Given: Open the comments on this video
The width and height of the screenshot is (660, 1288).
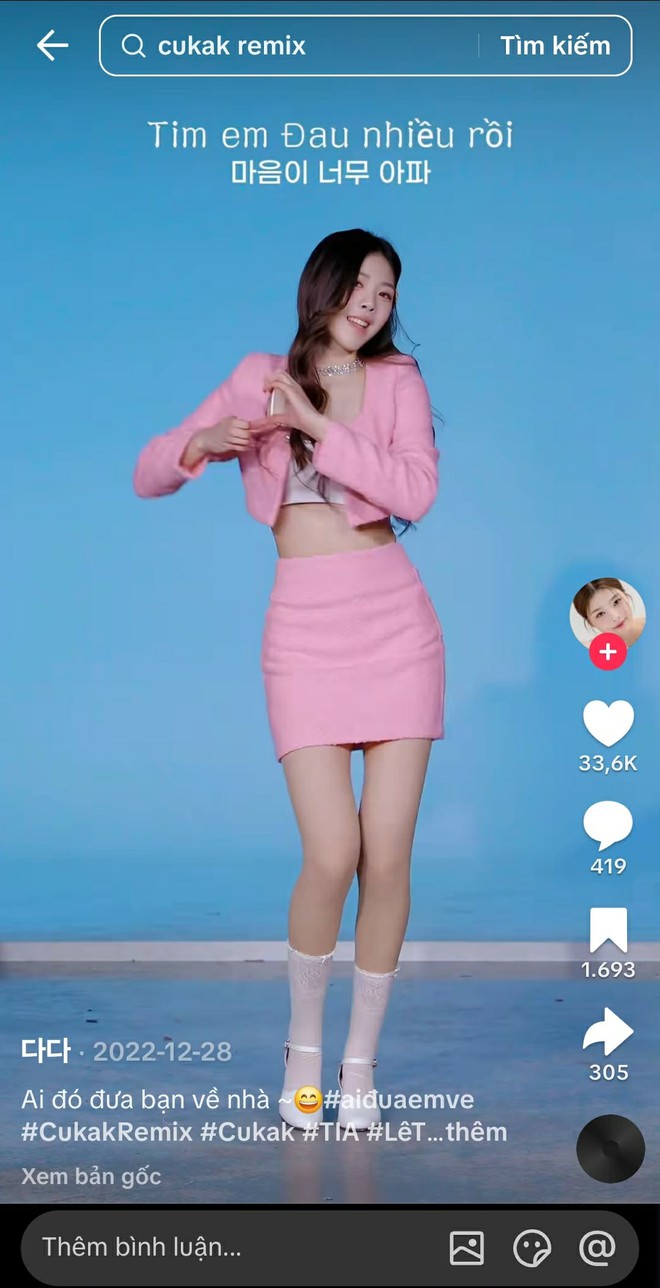Looking at the screenshot, I should (608, 827).
